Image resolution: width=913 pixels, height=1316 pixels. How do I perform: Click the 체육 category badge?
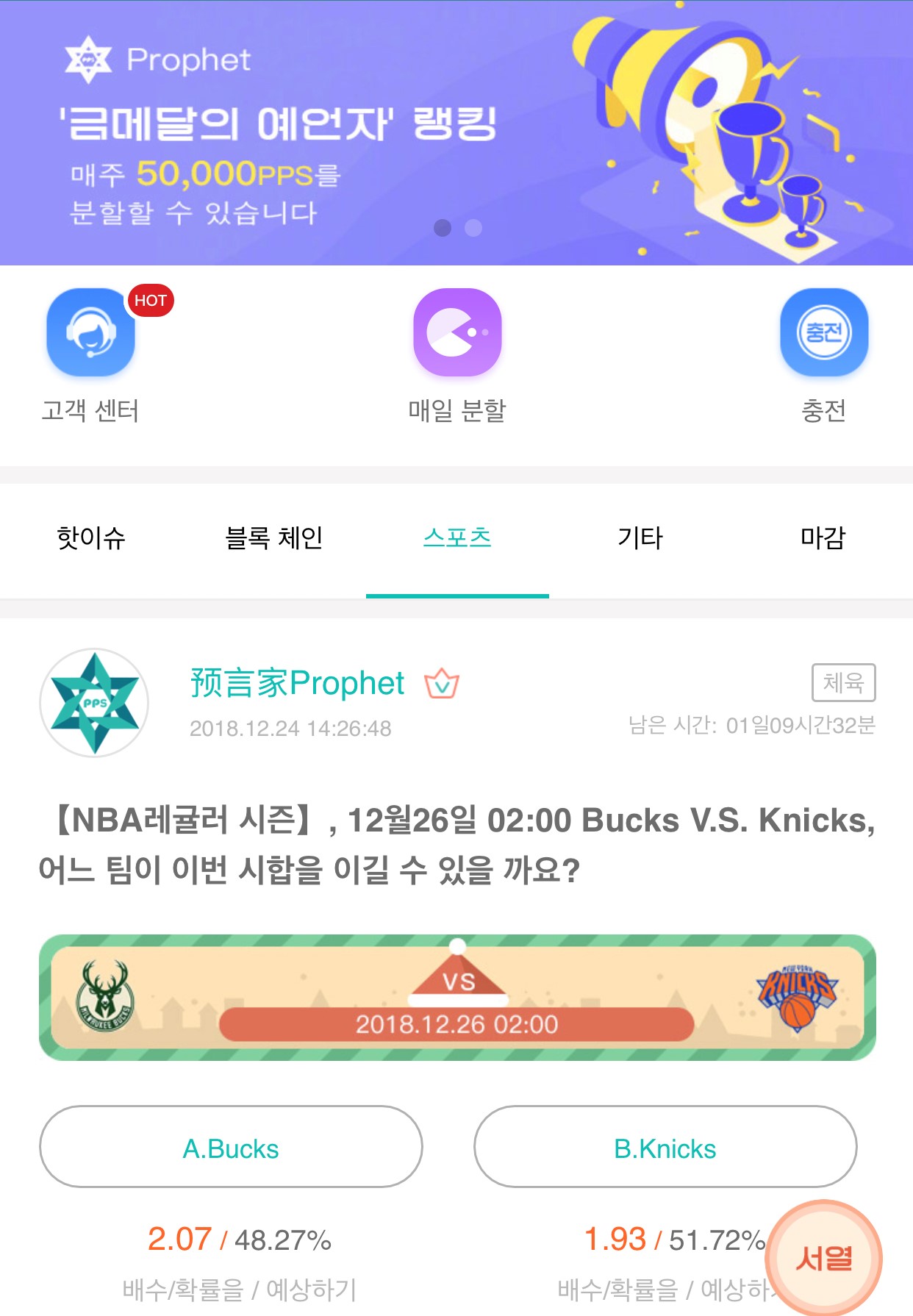click(844, 683)
